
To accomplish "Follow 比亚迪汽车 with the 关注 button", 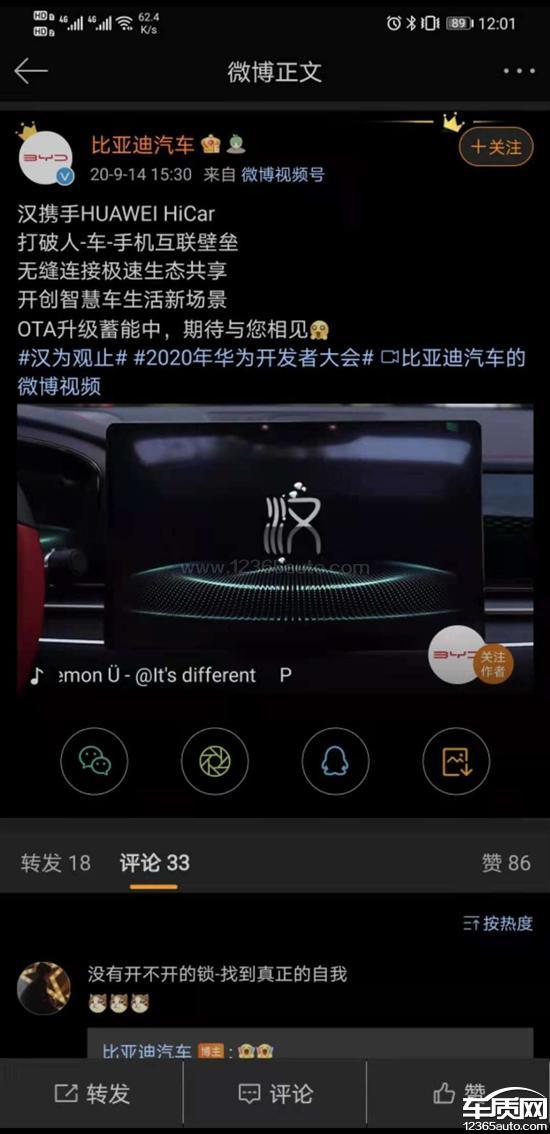I will tap(496, 147).
